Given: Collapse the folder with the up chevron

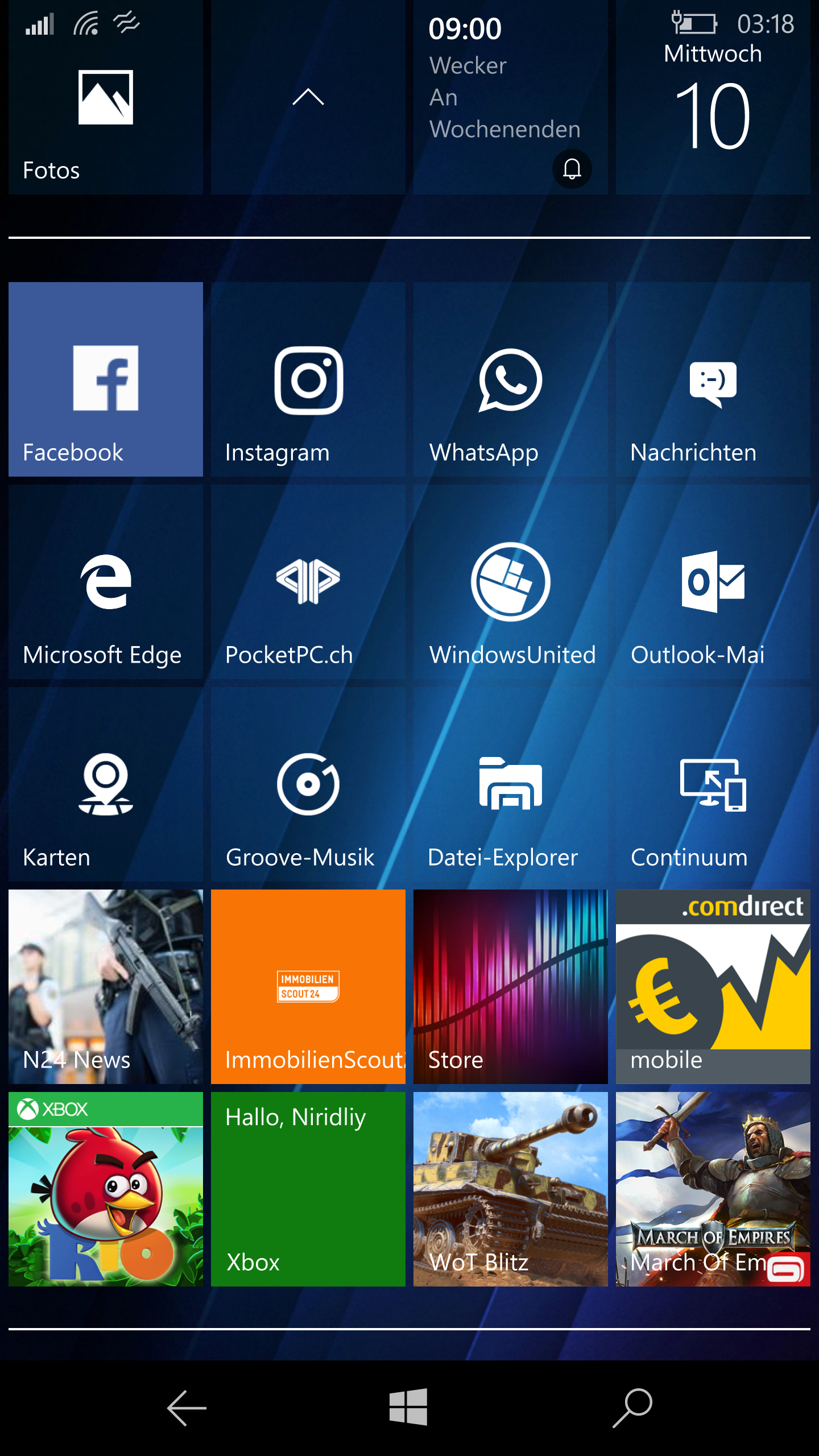Looking at the screenshot, I should point(308,97).
